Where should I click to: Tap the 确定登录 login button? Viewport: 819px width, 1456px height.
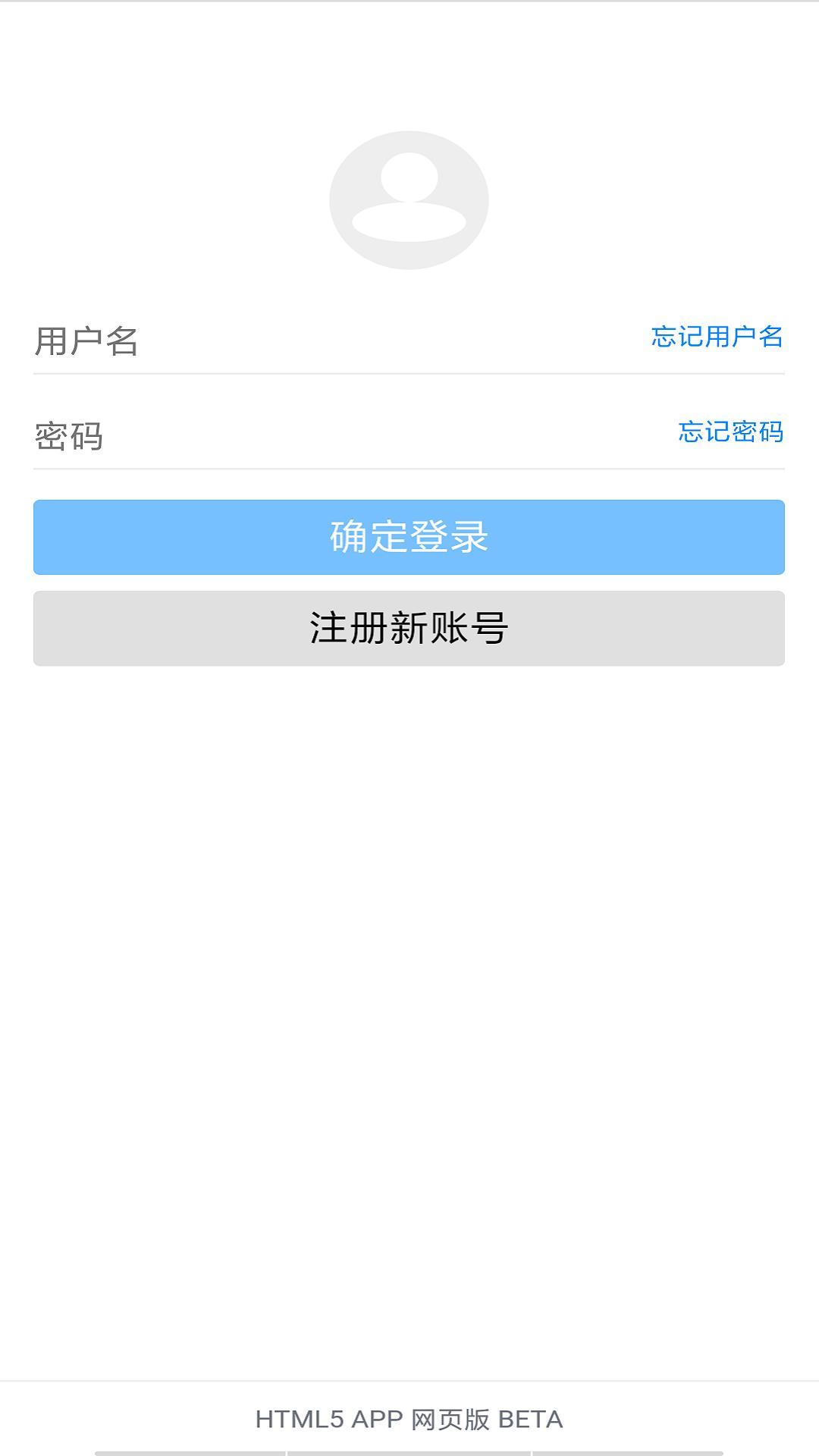pos(409,537)
